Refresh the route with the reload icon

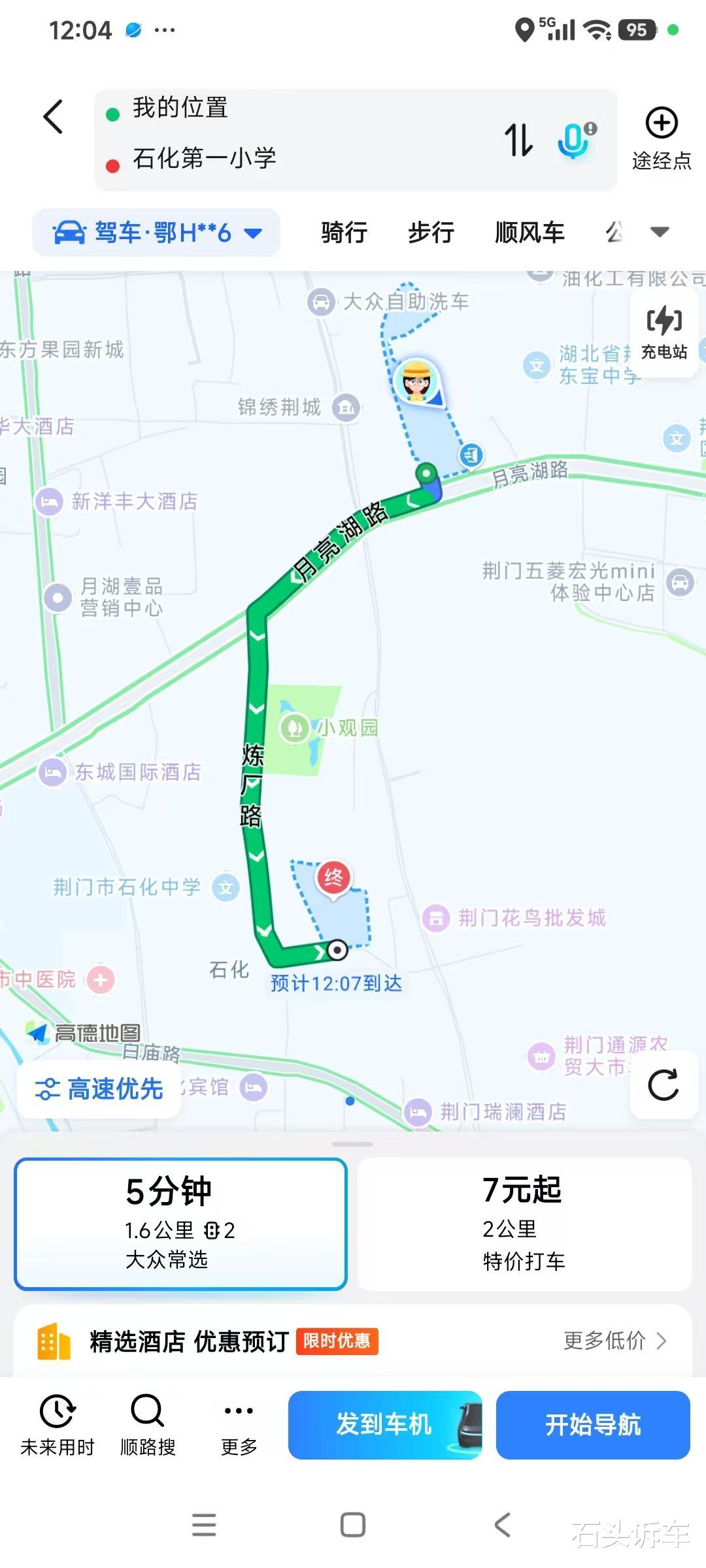click(x=664, y=1085)
